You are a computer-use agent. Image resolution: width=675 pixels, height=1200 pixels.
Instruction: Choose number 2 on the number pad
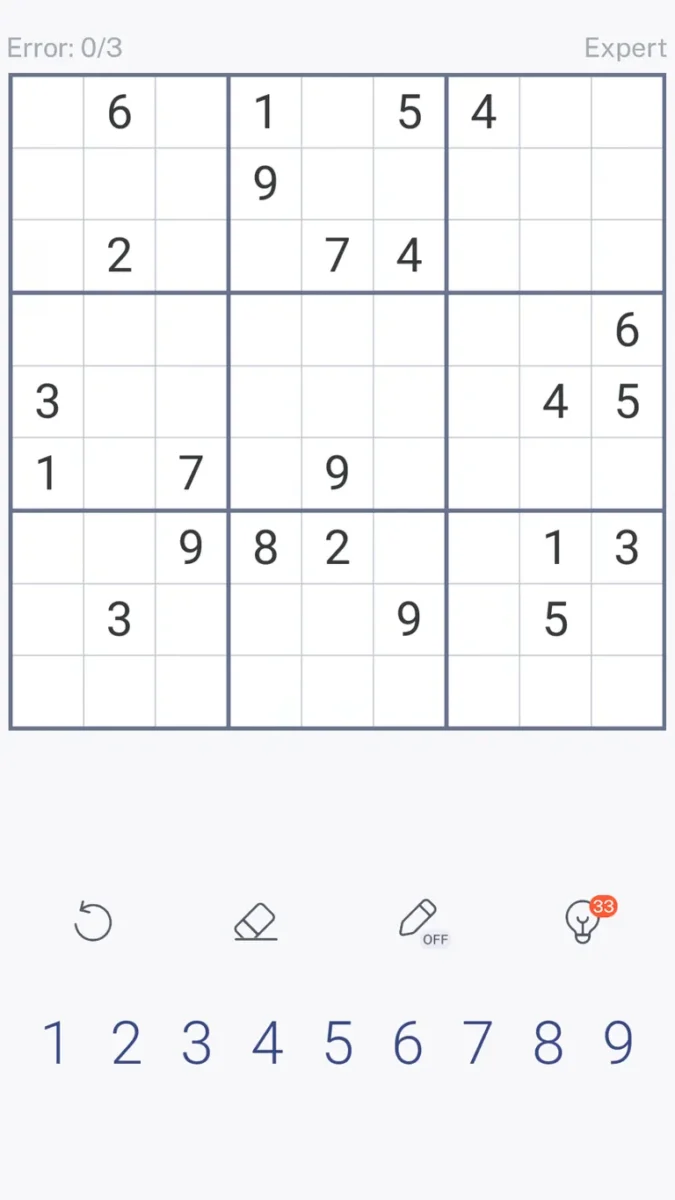coord(126,1043)
